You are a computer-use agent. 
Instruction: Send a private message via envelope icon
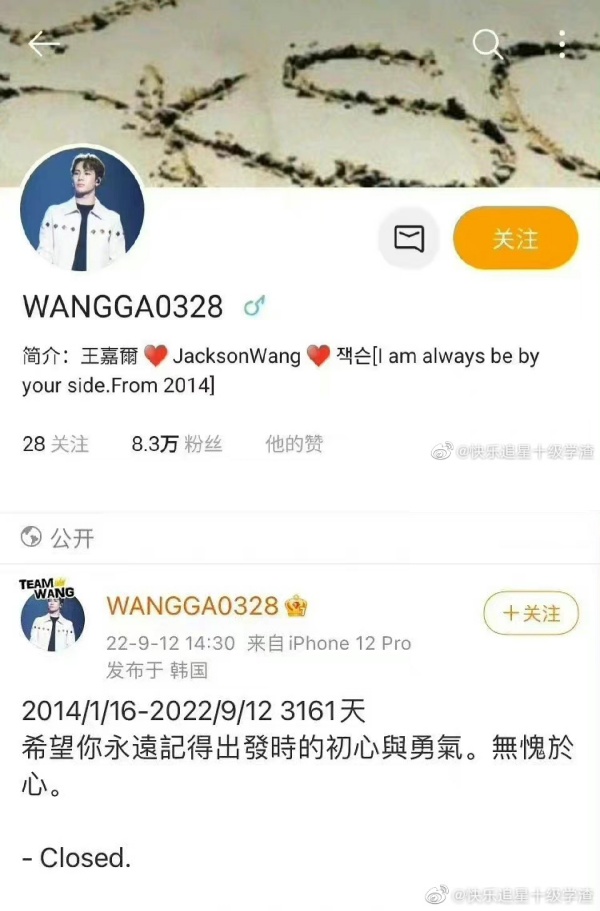point(409,238)
